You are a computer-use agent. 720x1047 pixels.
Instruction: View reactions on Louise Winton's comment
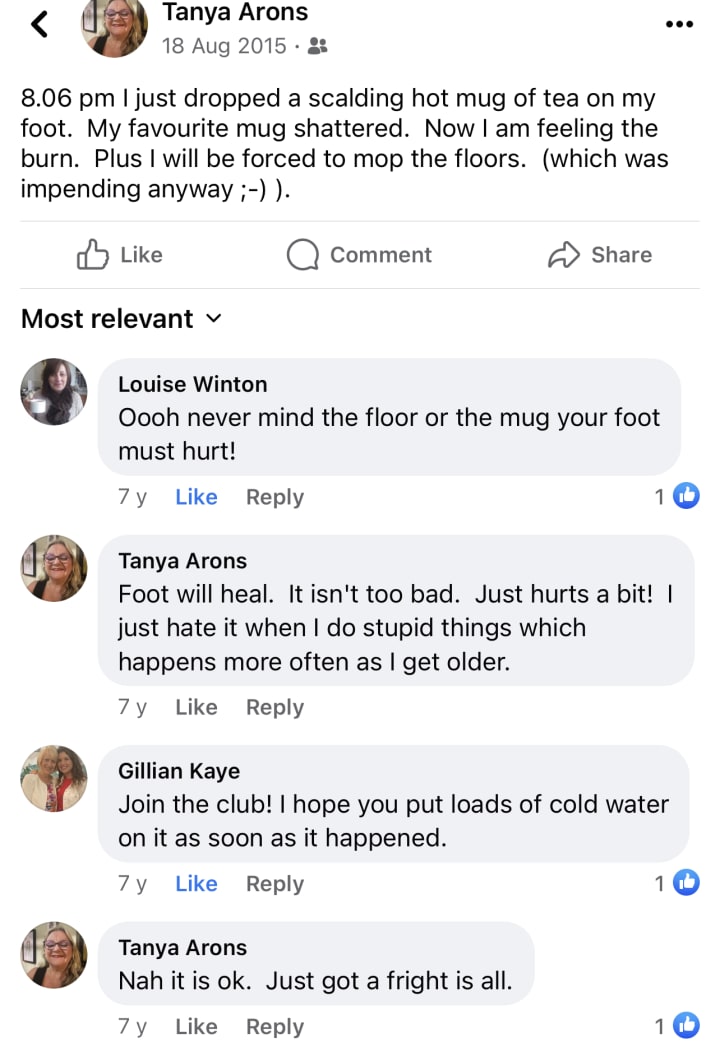click(x=678, y=496)
